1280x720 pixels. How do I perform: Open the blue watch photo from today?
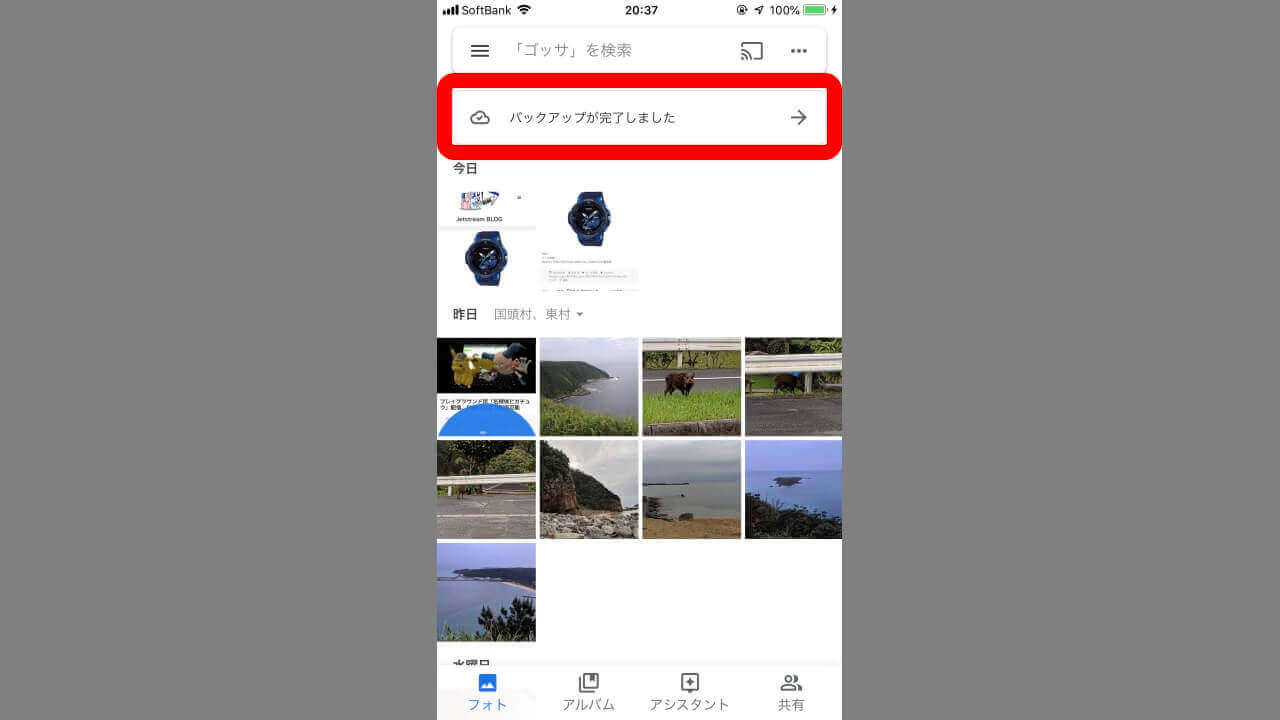coord(589,239)
